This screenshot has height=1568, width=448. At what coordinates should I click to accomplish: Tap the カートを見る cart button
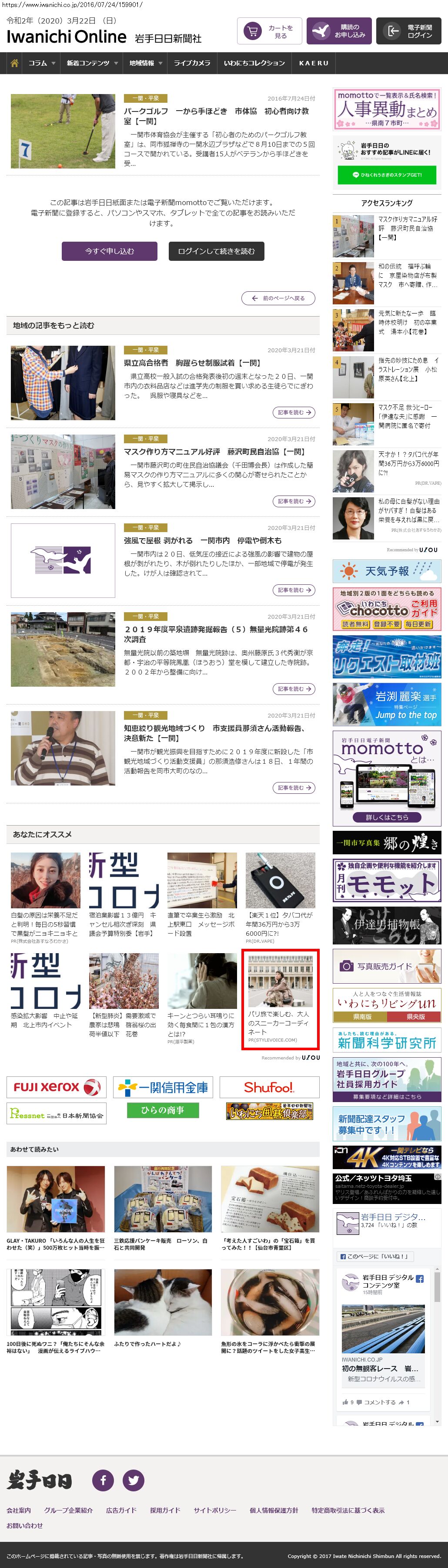(x=270, y=32)
